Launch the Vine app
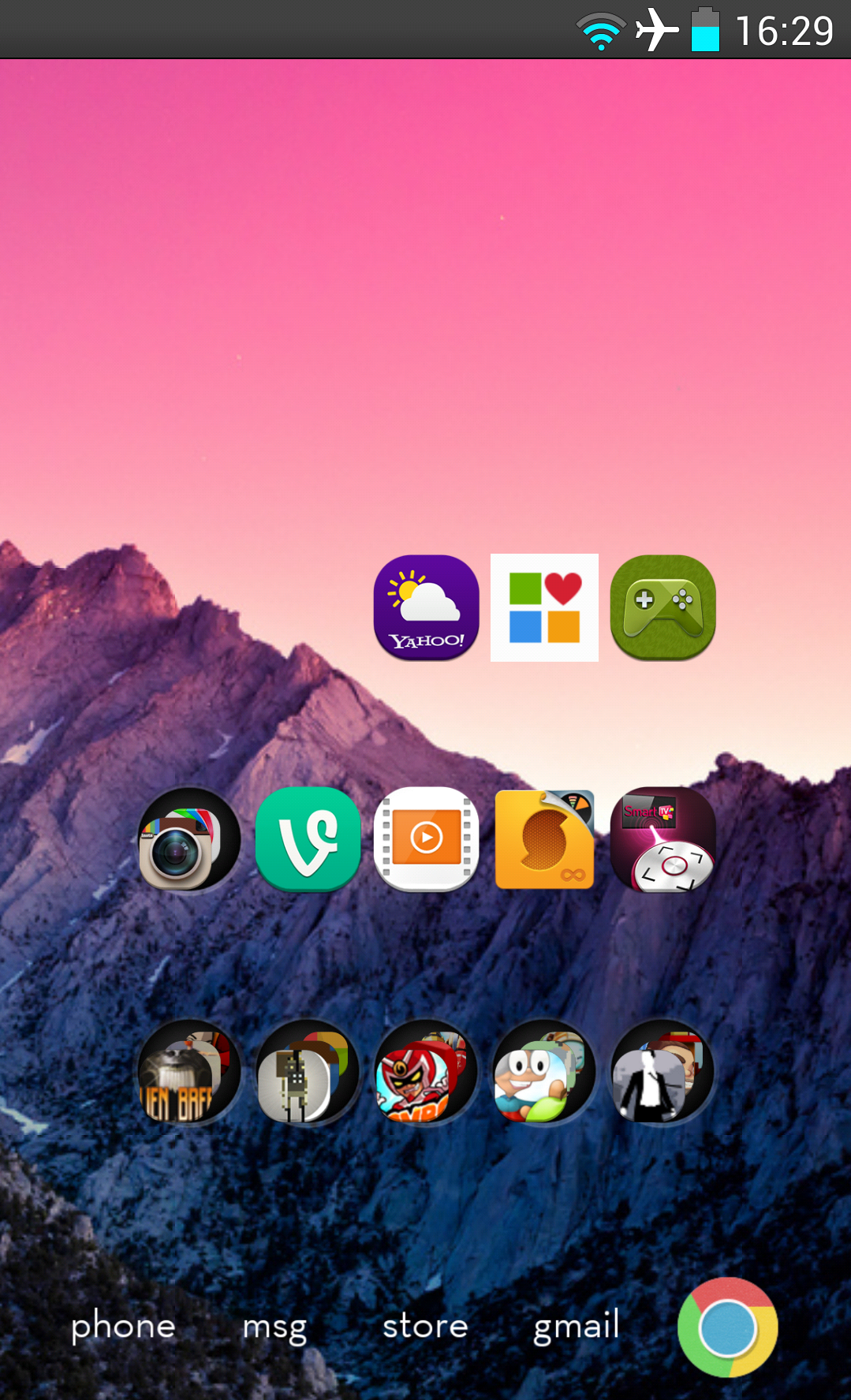This screenshot has width=851, height=1400. pos(308,839)
